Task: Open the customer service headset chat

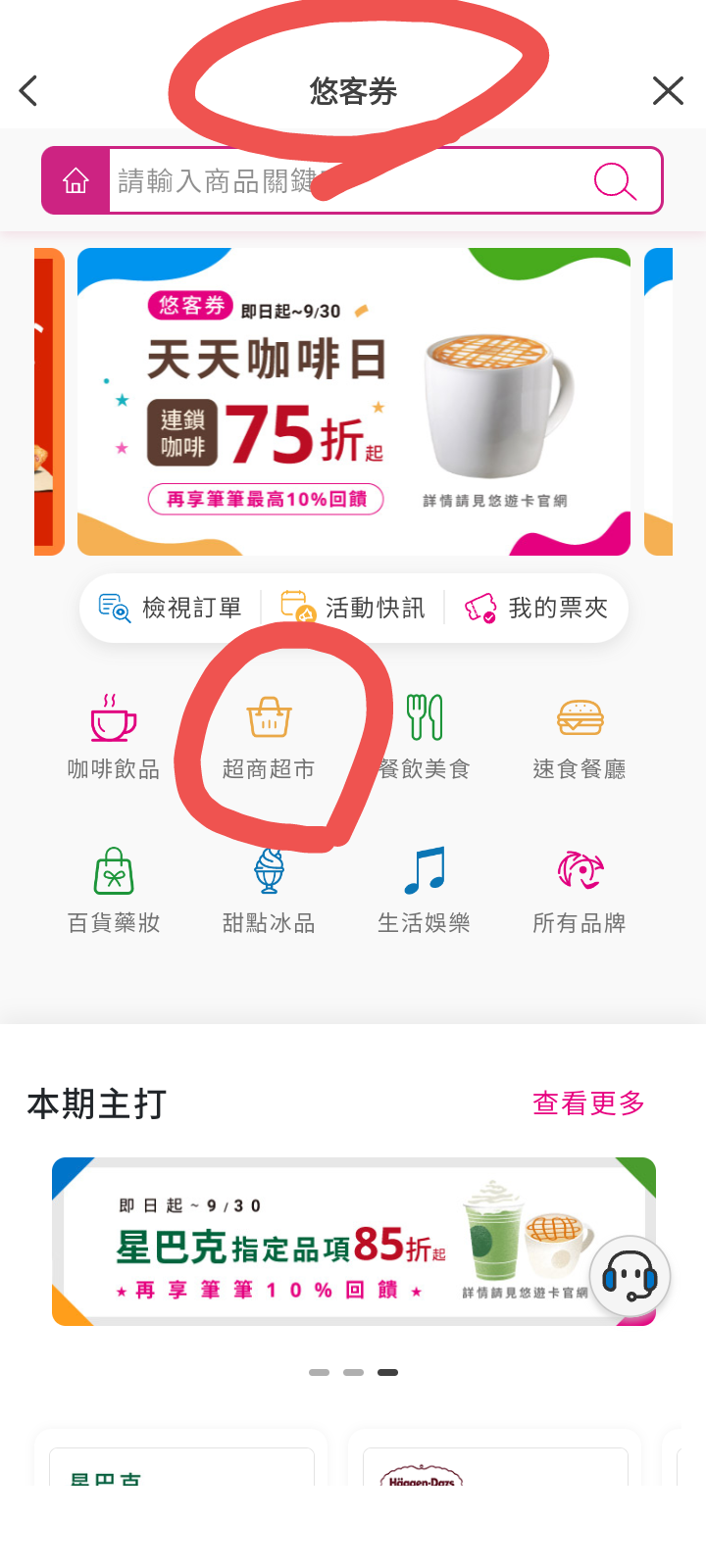Action: pyautogui.click(x=630, y=1277)
